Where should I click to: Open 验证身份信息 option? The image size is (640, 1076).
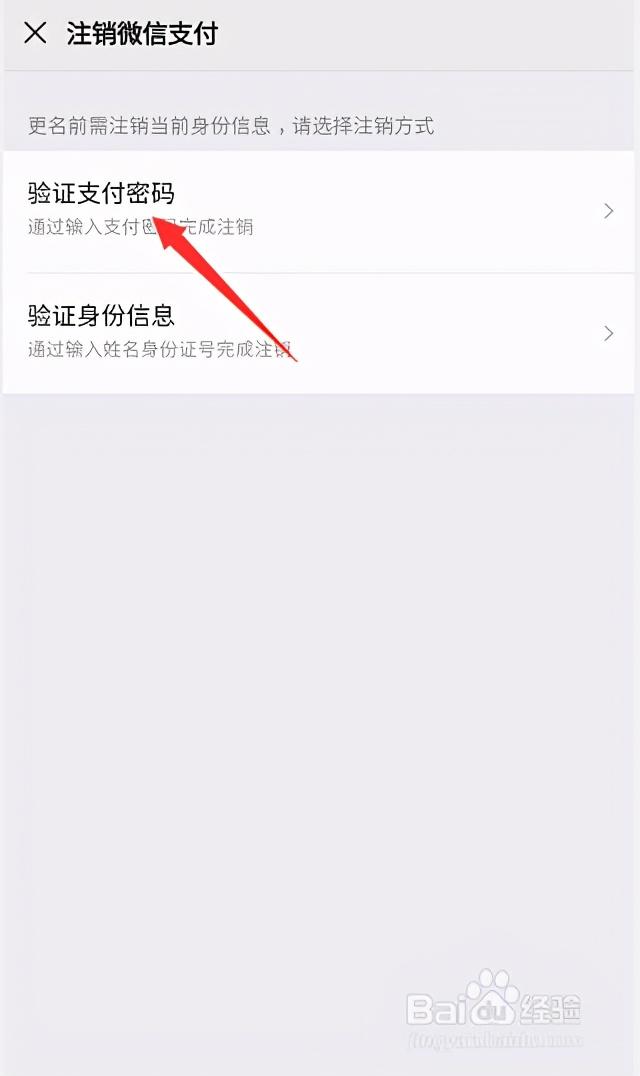point(320,333)
